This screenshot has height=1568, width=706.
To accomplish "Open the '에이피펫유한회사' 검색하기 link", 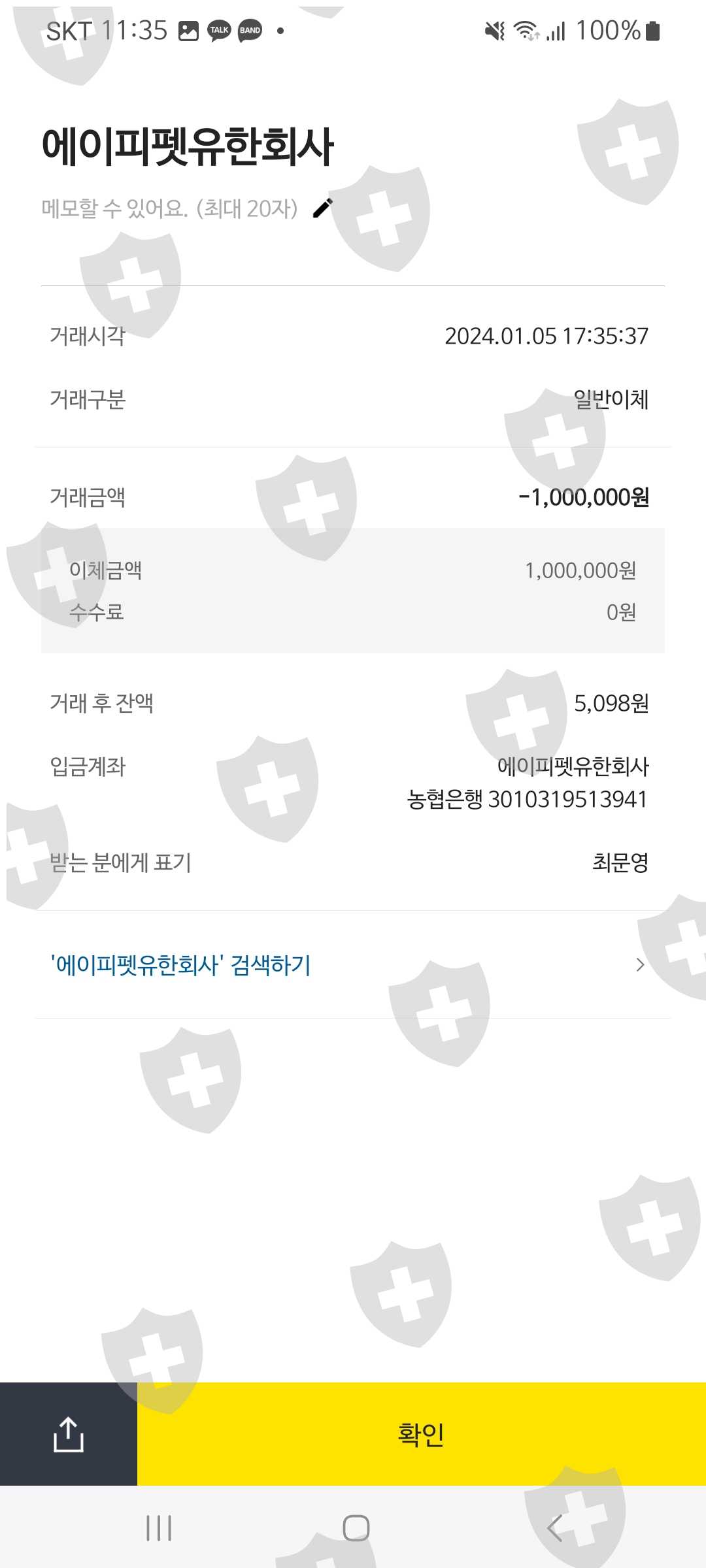I will coord(353,965).
